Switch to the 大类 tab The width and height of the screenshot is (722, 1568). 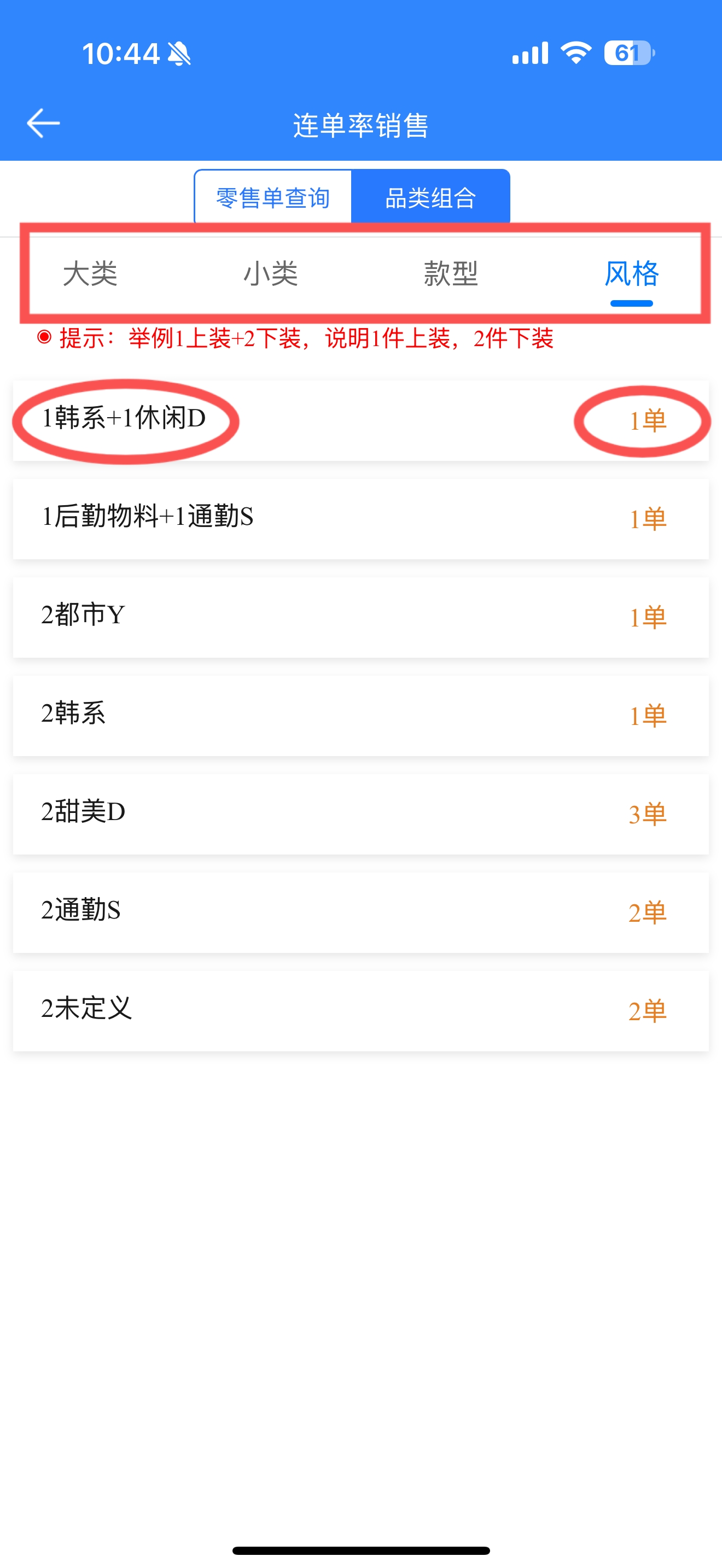(x=90, y=273)
